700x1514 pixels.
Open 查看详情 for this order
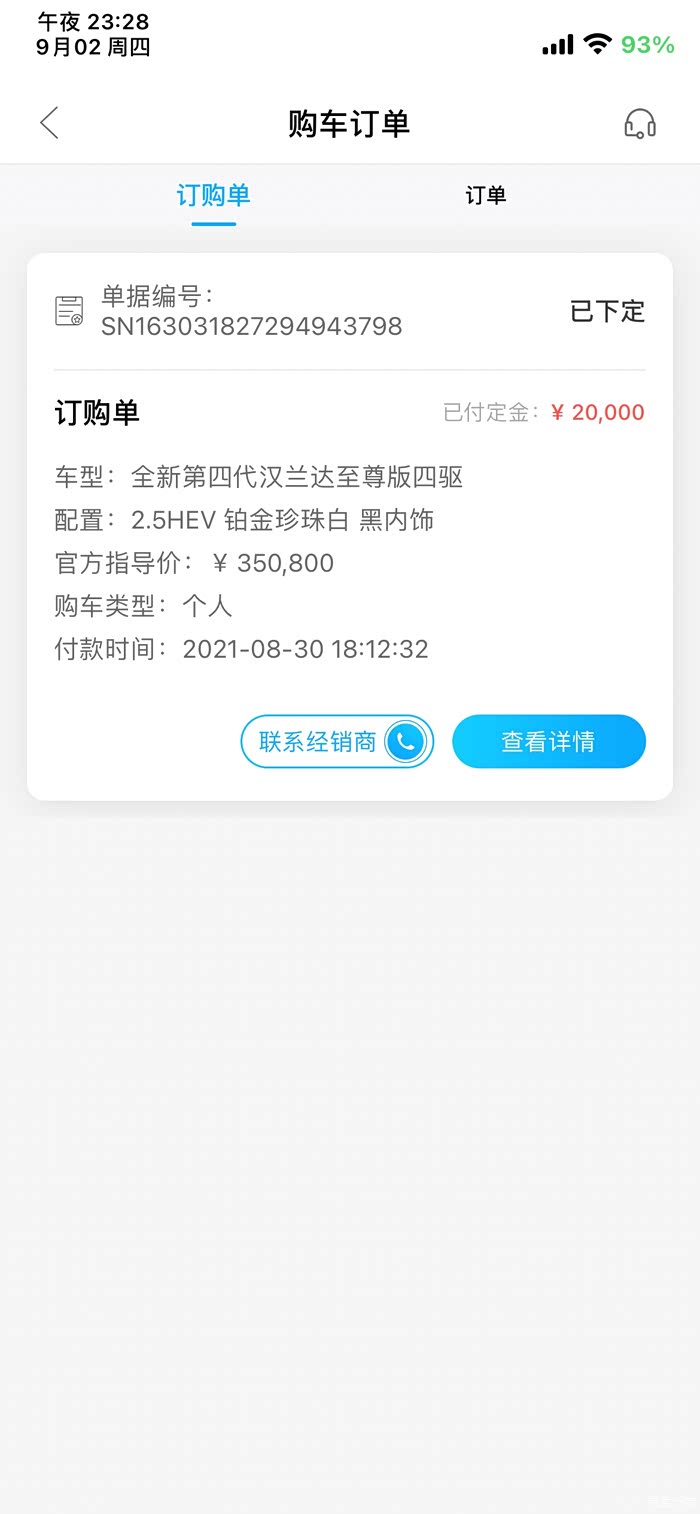click(549, 742)
